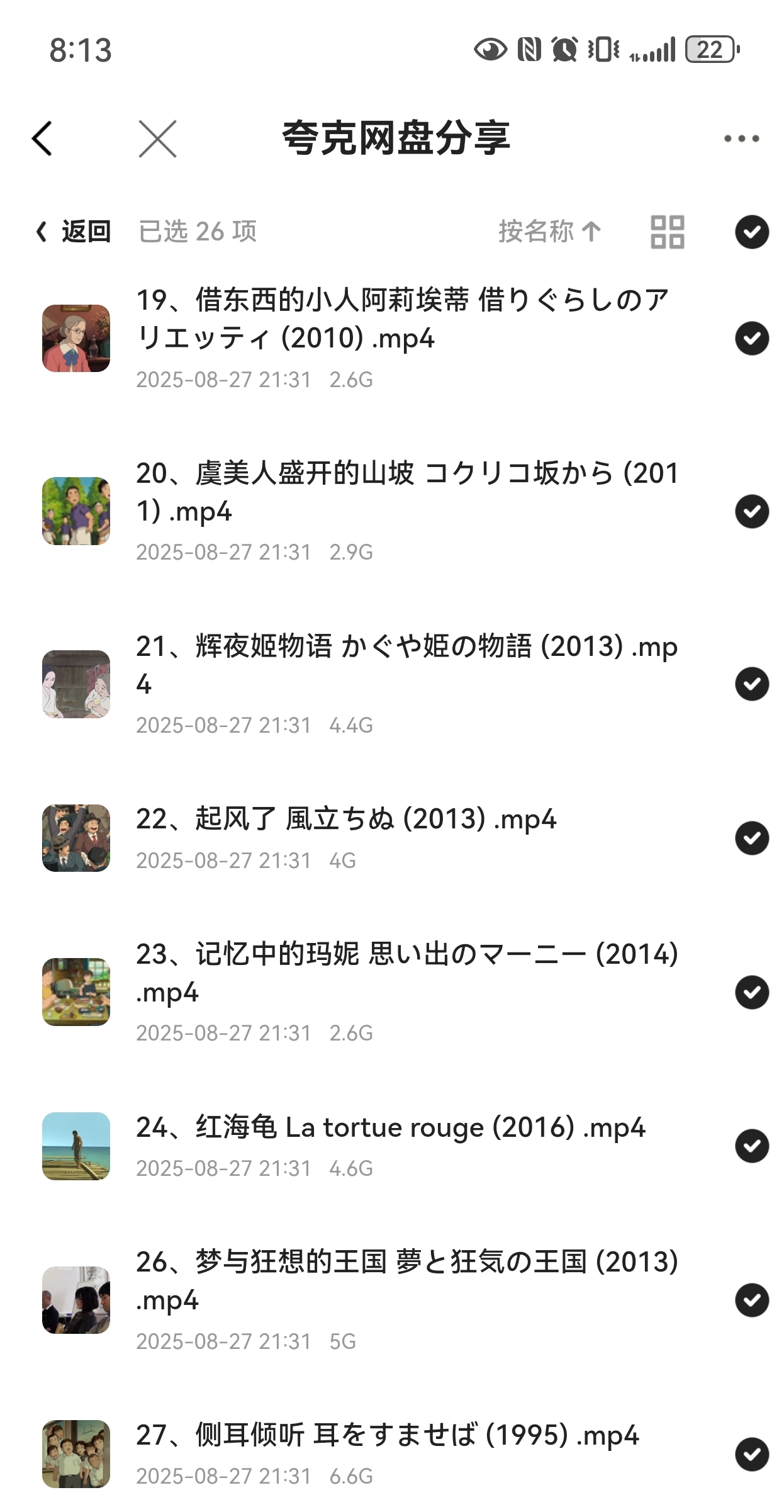Close the 夸克网盘分享 page
This screenshot has height=1512, width=784.
pyautogui.click(x=157, y=138)
